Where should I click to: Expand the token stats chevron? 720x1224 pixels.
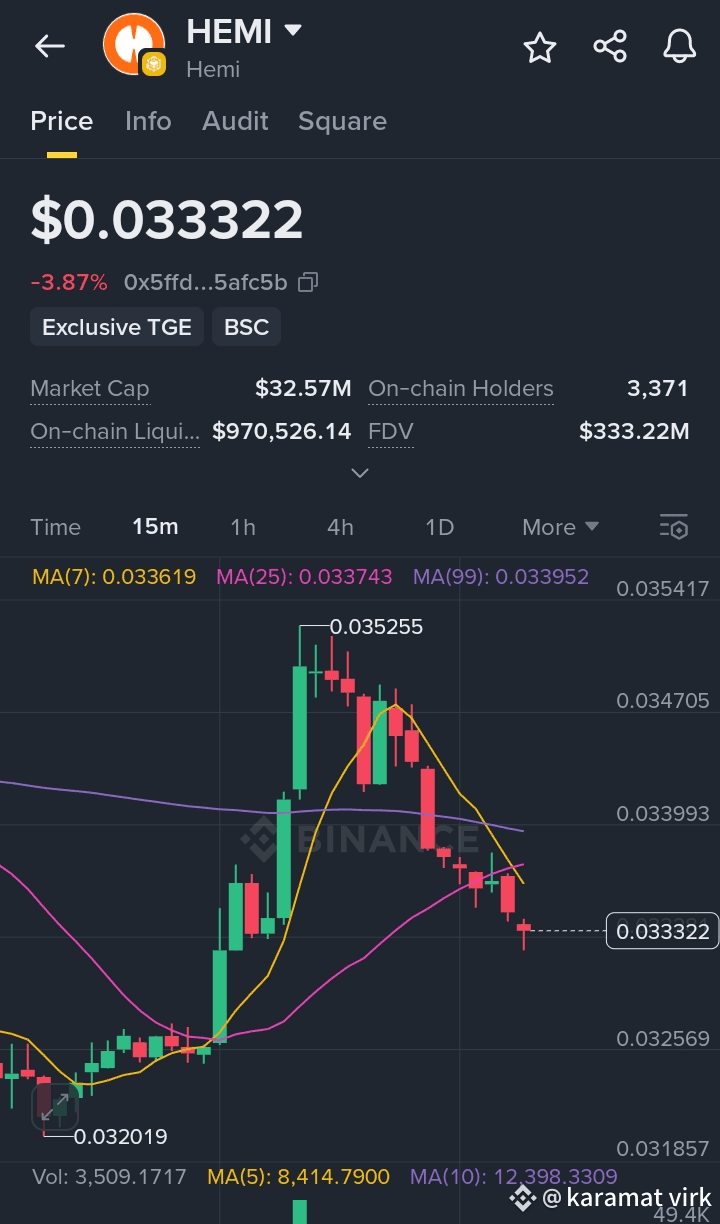click(360, 473)
